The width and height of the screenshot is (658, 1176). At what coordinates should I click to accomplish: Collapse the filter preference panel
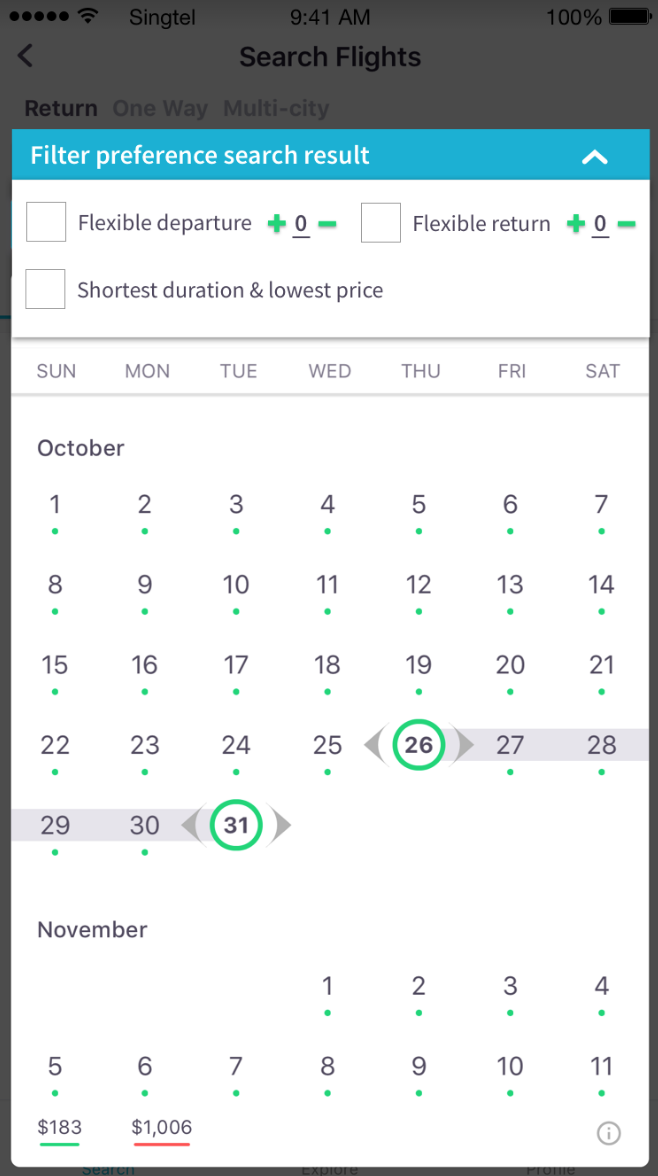point(595,157)
